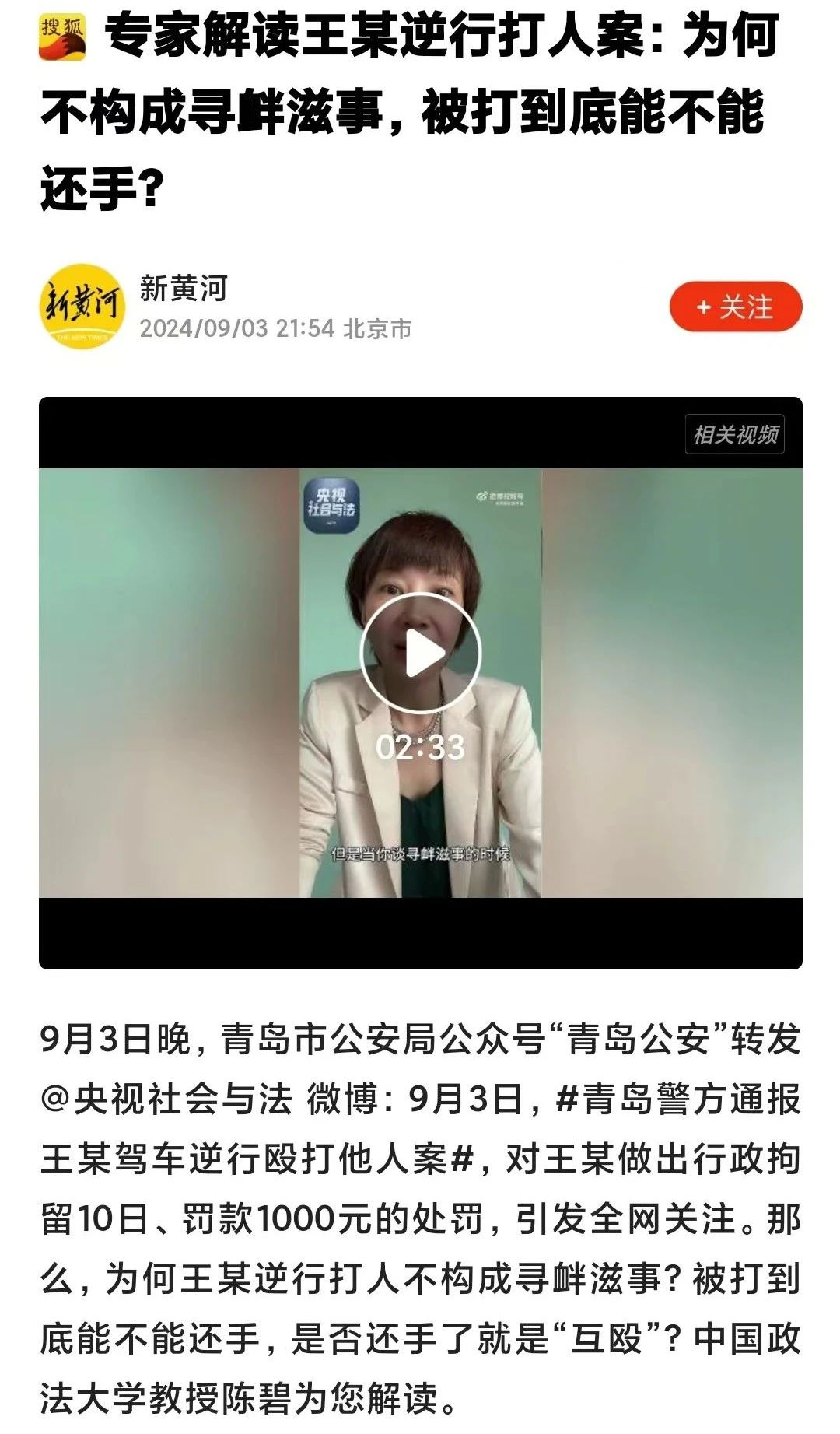This screenshot has width=840, height=1434.
Task: Follow 新黄河 with the 关注 button
Action: (735, 307)
